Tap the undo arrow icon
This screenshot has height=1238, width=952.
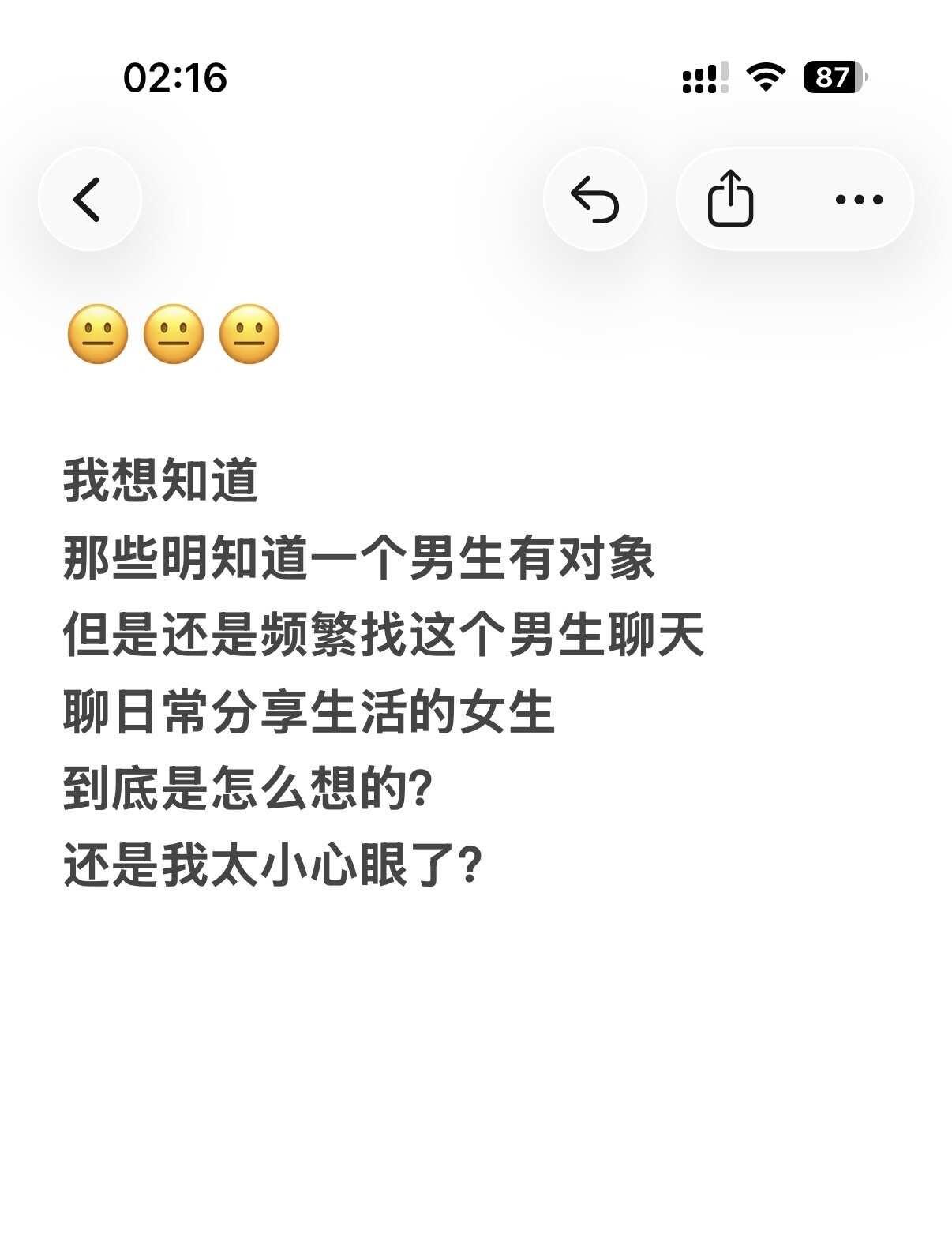(x=594, y=200)
